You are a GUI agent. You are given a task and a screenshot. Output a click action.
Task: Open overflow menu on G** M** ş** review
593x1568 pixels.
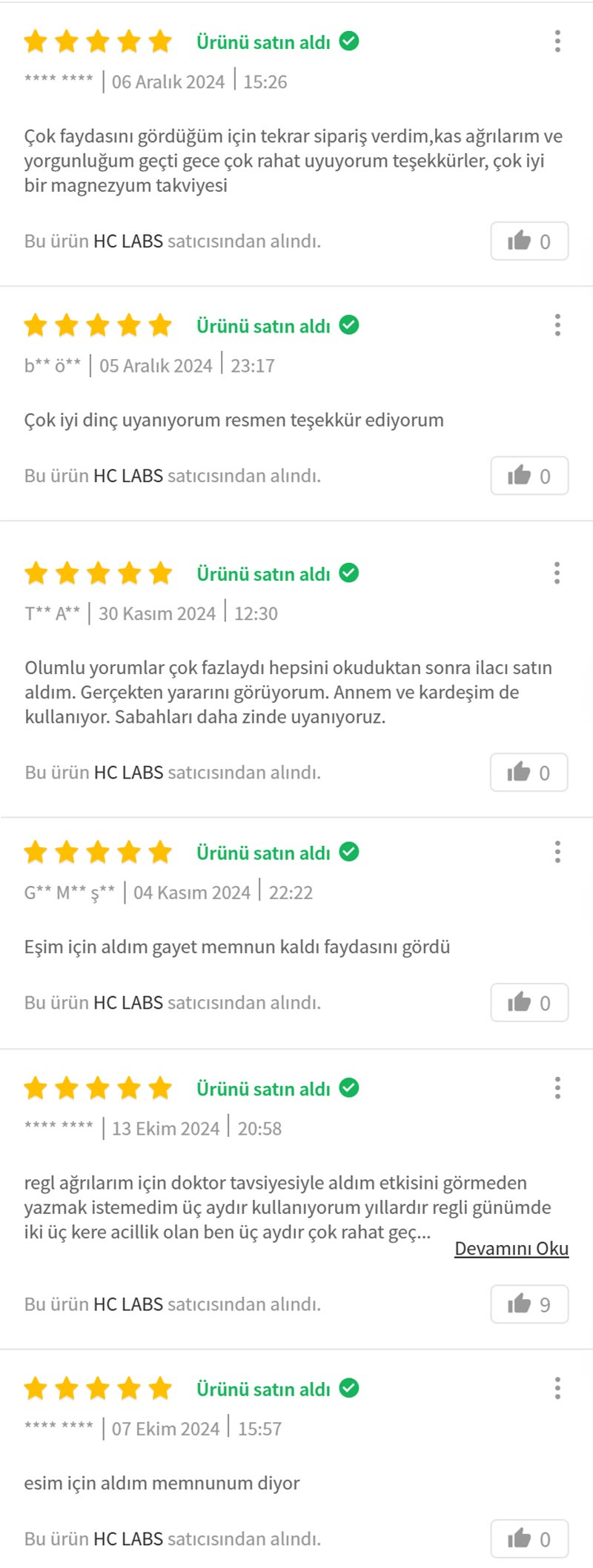click(x=557, y=852)
